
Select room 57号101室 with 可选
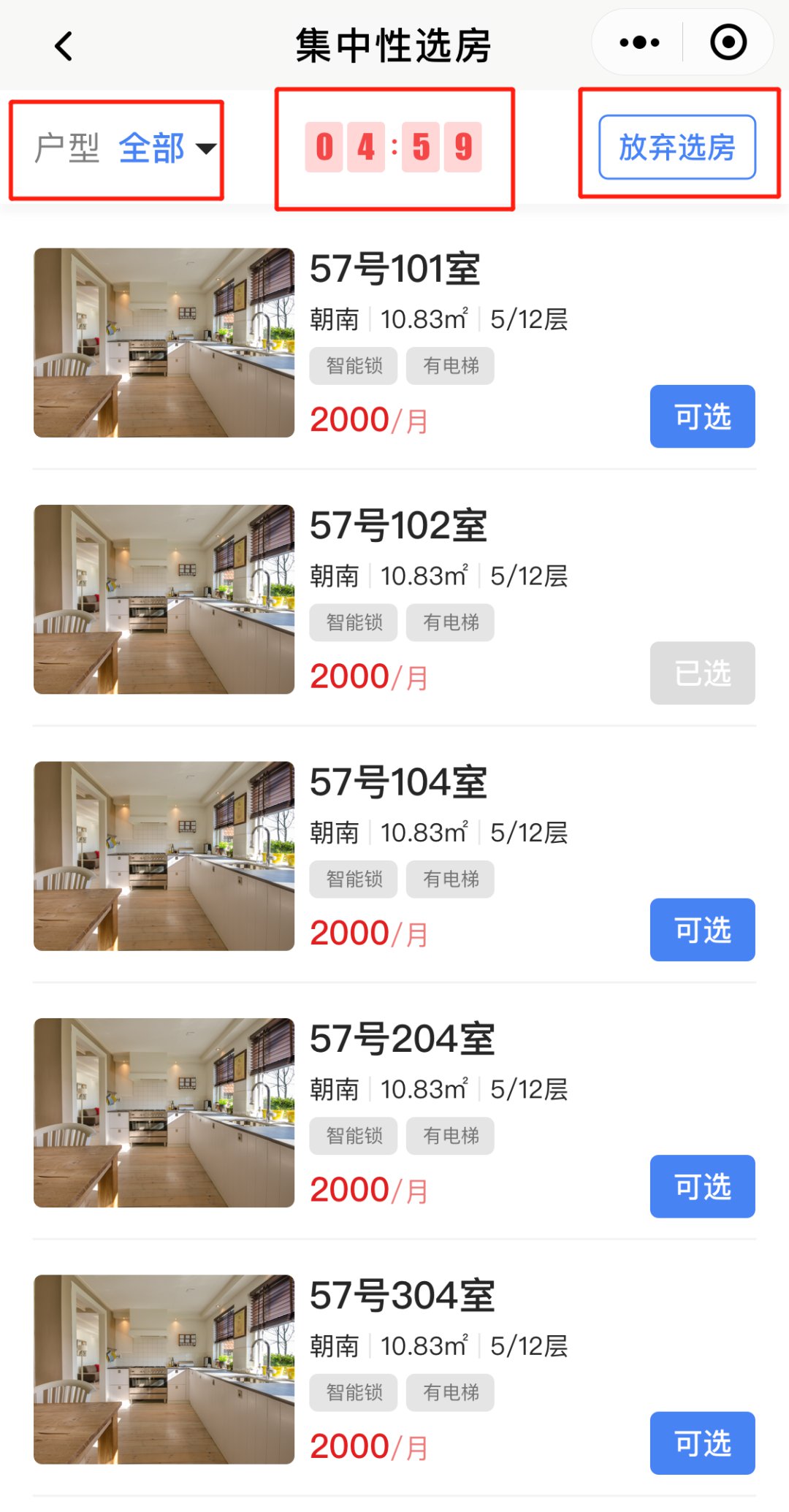pos(702,416)
